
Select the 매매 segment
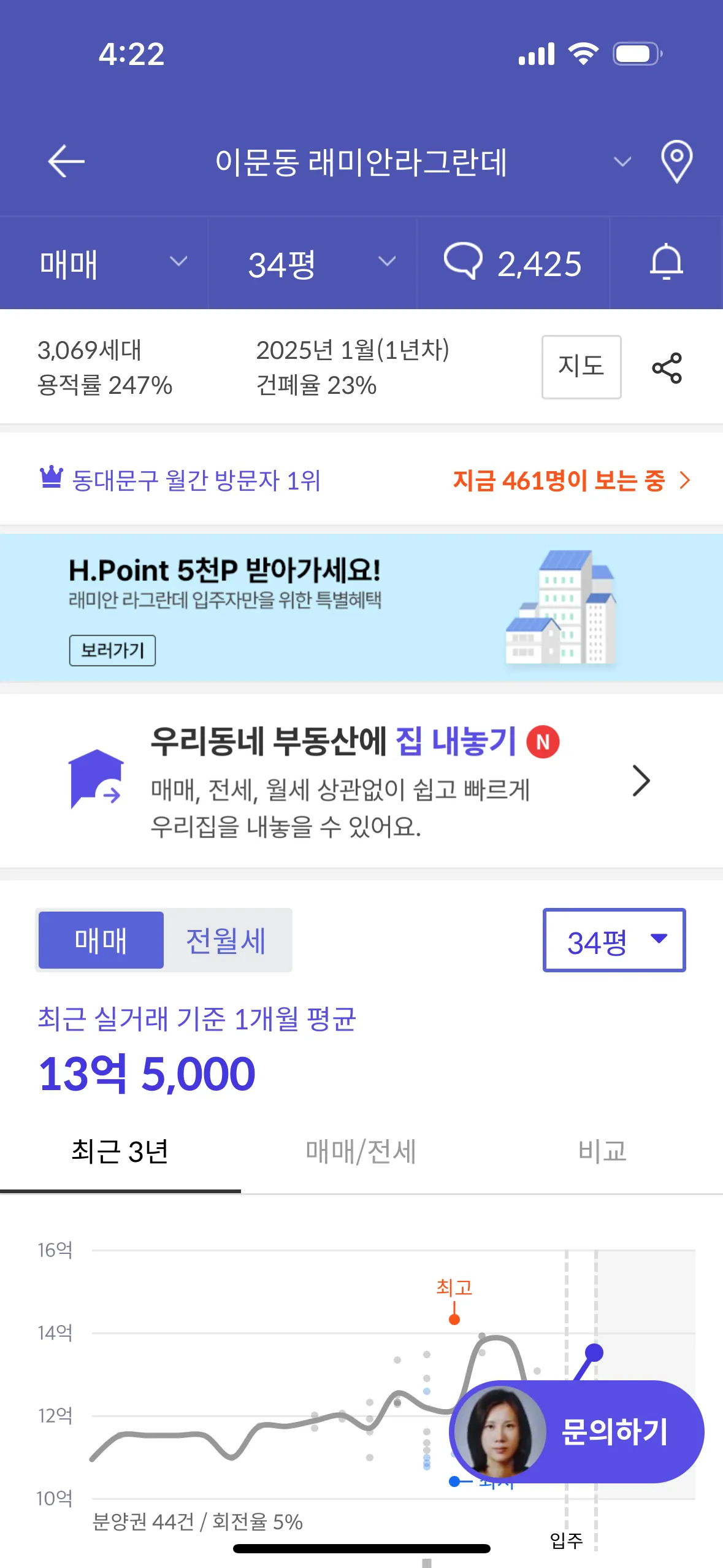(101, 940)
